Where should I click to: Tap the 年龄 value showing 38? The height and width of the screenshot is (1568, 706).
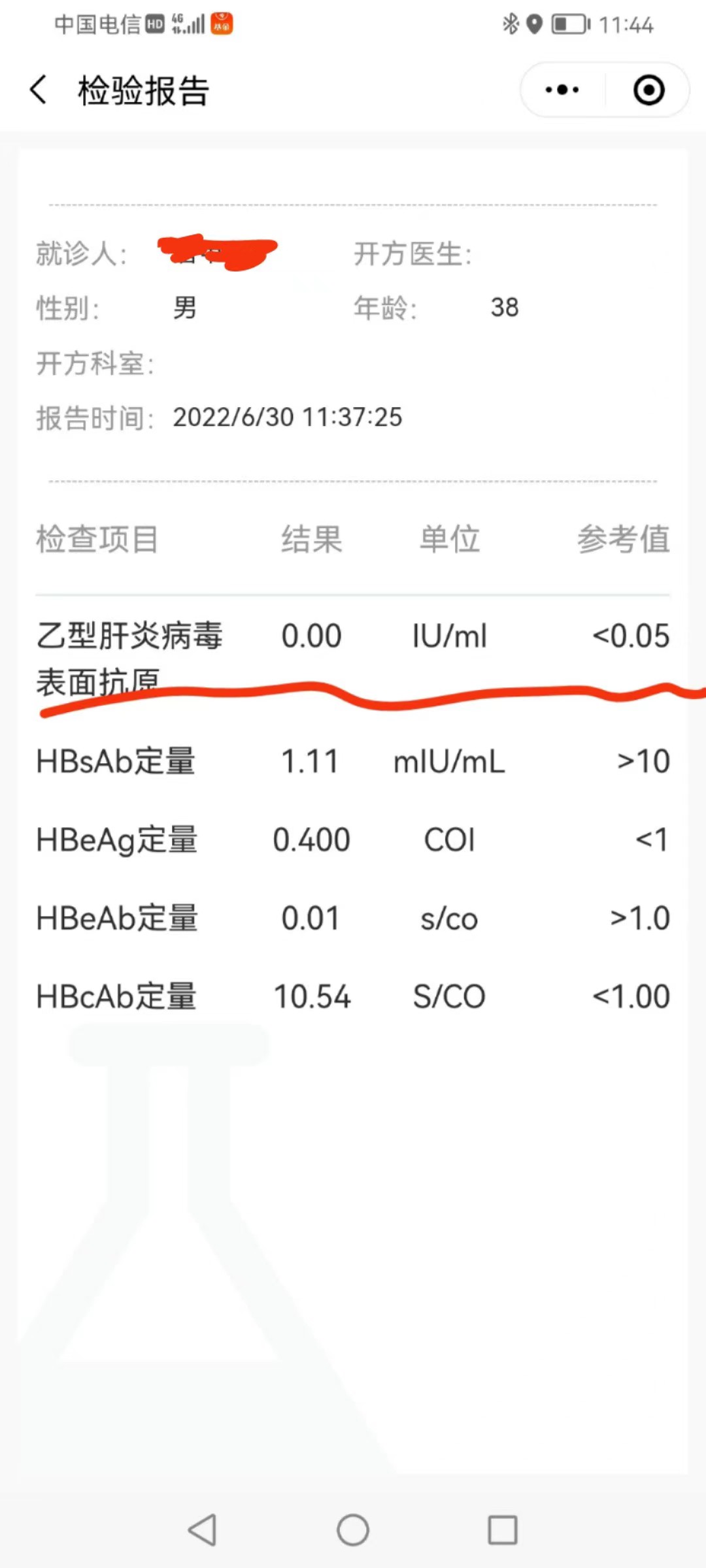click(x=505, y=307)
